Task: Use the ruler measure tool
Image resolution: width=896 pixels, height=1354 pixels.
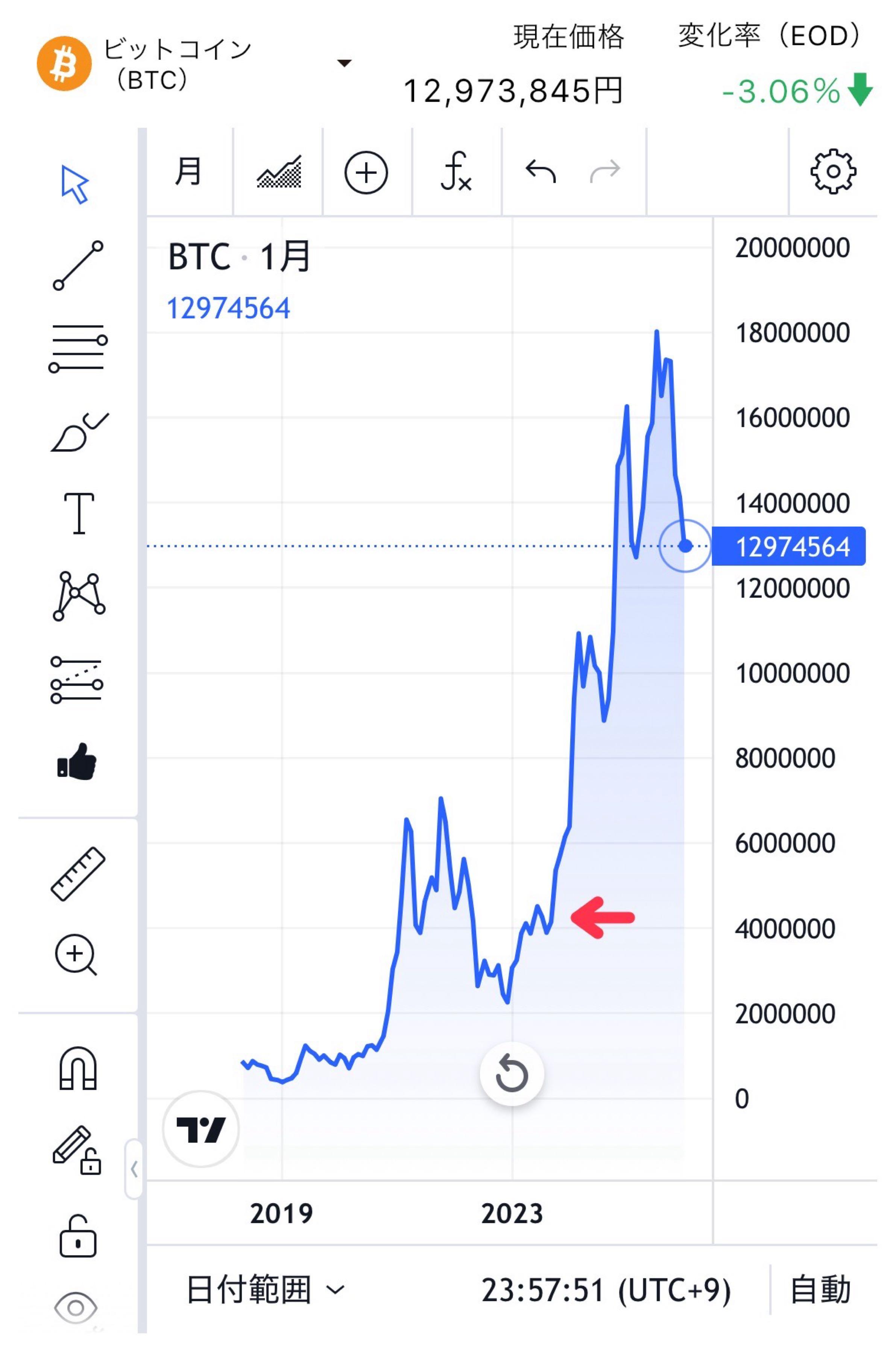Action: point(78,874)
